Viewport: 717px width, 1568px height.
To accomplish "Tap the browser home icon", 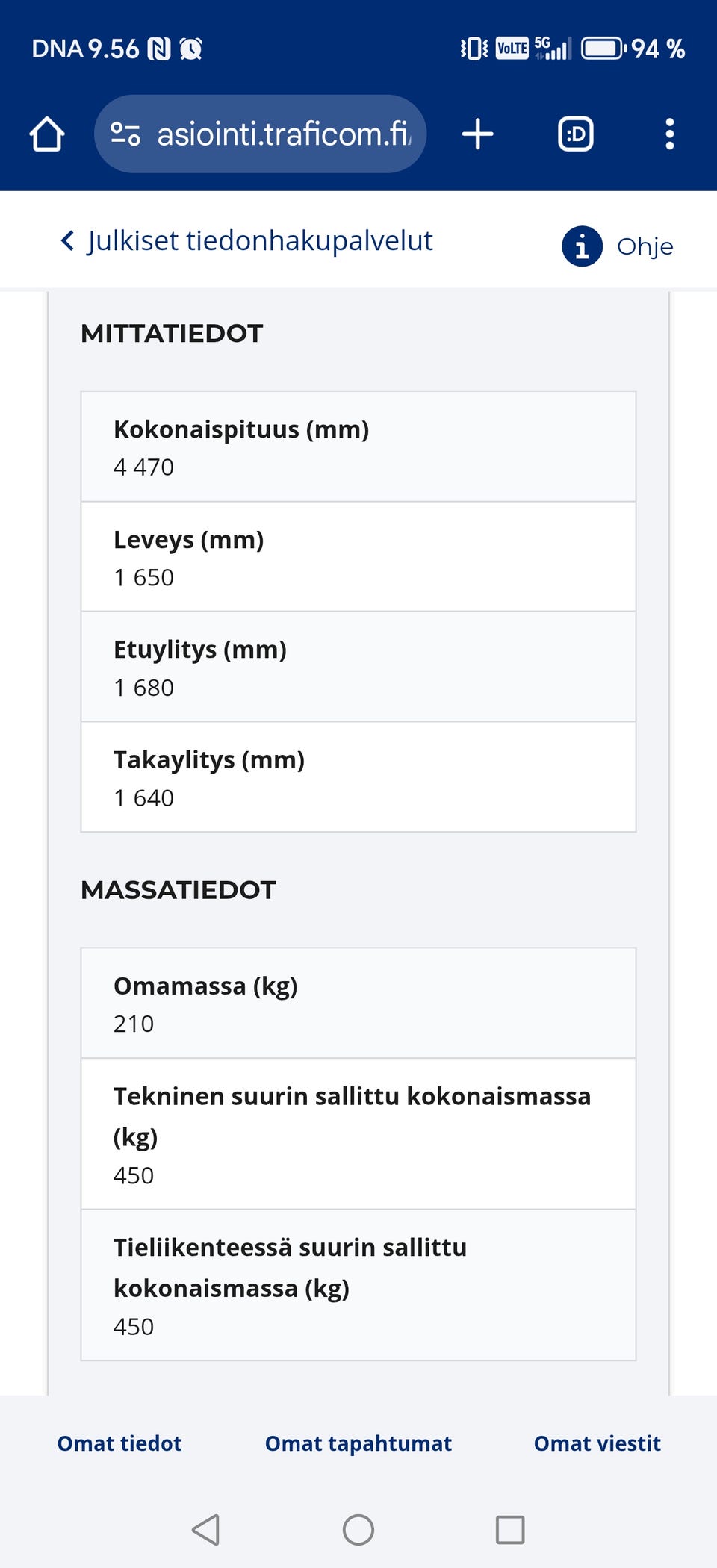I will (x=46, y=134).
